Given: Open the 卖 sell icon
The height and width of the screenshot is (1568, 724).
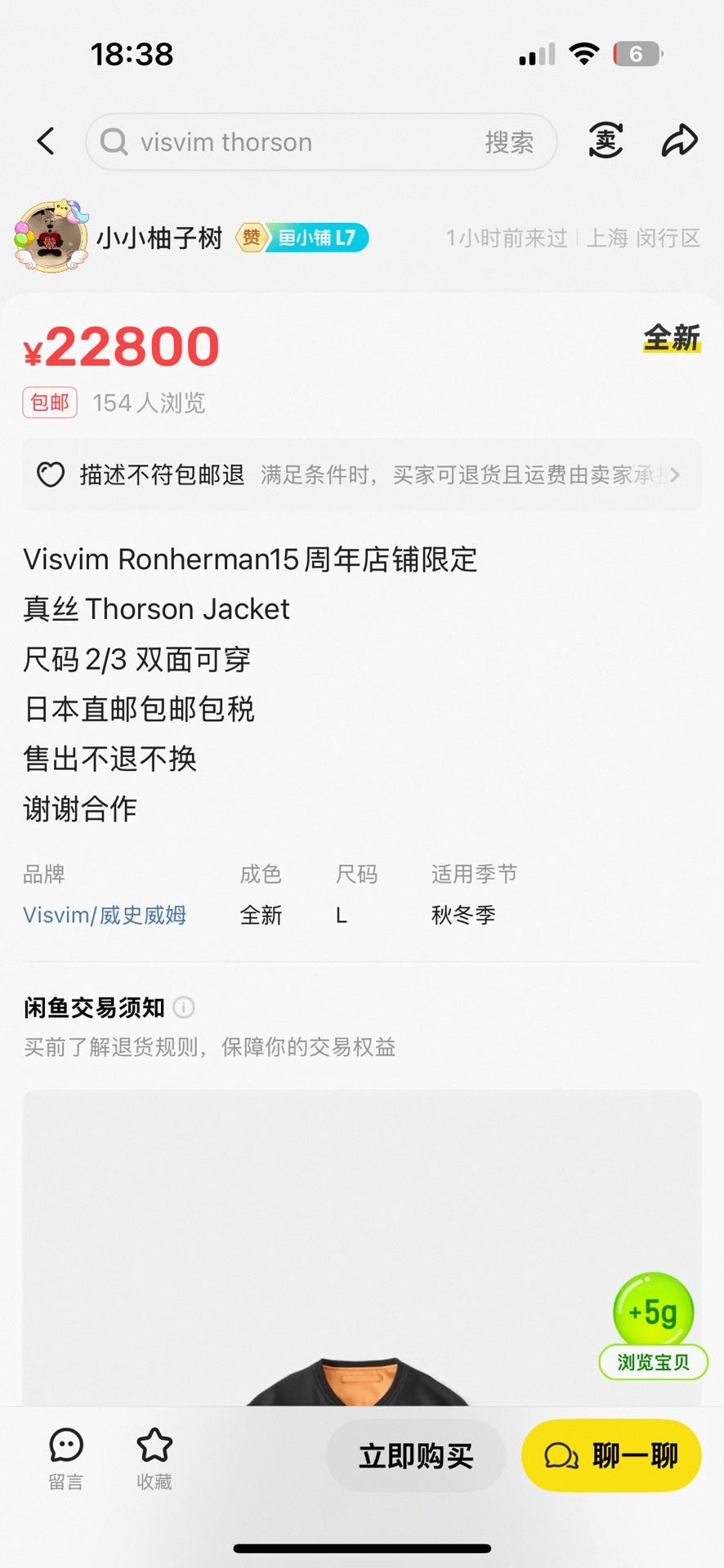Looking at the screenshot, I should [606, 141].
